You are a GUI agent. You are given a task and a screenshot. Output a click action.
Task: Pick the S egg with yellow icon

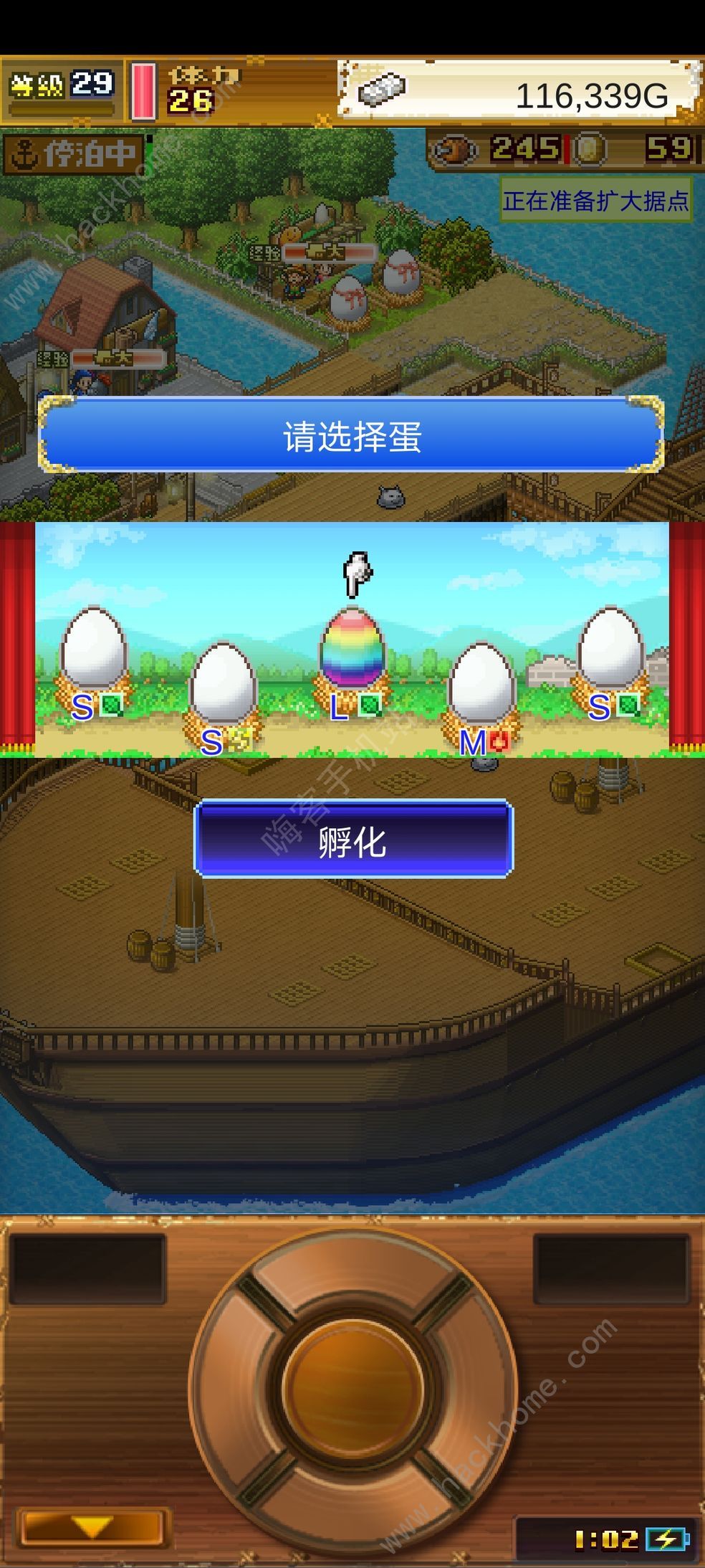224,685
